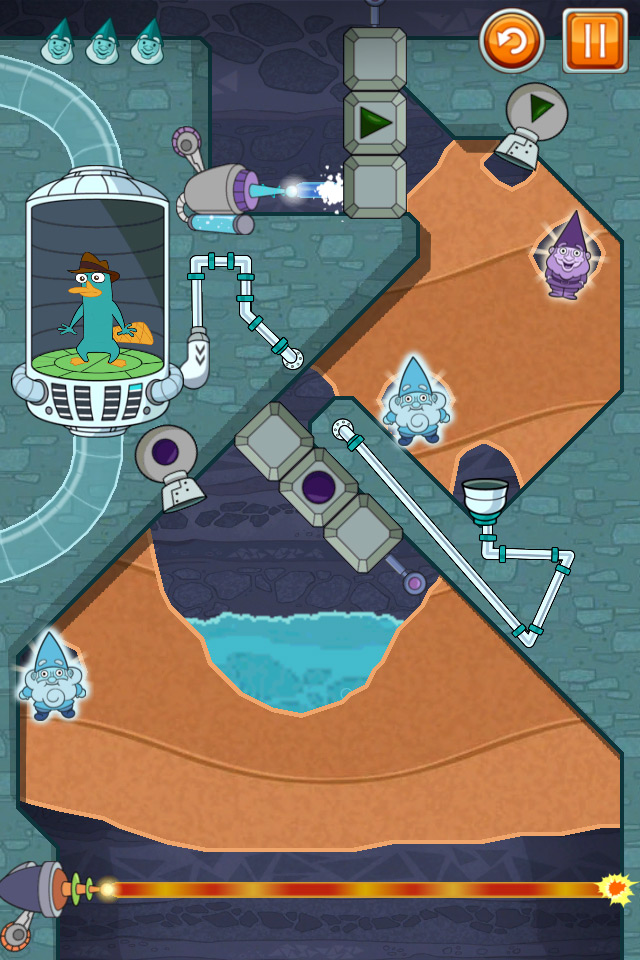This screenshot has width=640, height=960.
Task: Pause the game
Action: click(x=595, y=41)
